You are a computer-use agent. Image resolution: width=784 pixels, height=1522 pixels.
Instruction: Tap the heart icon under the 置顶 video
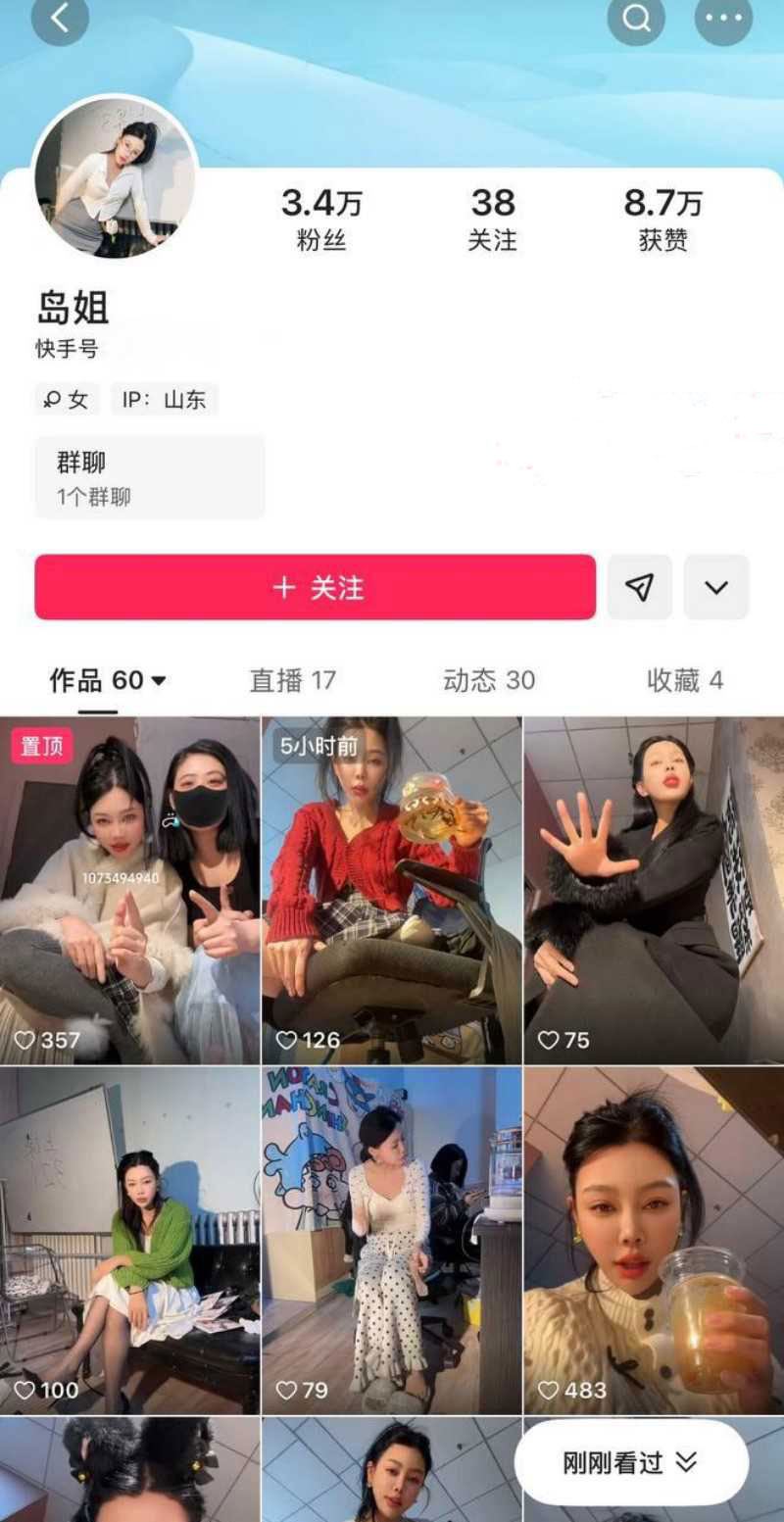[24, 1039]
